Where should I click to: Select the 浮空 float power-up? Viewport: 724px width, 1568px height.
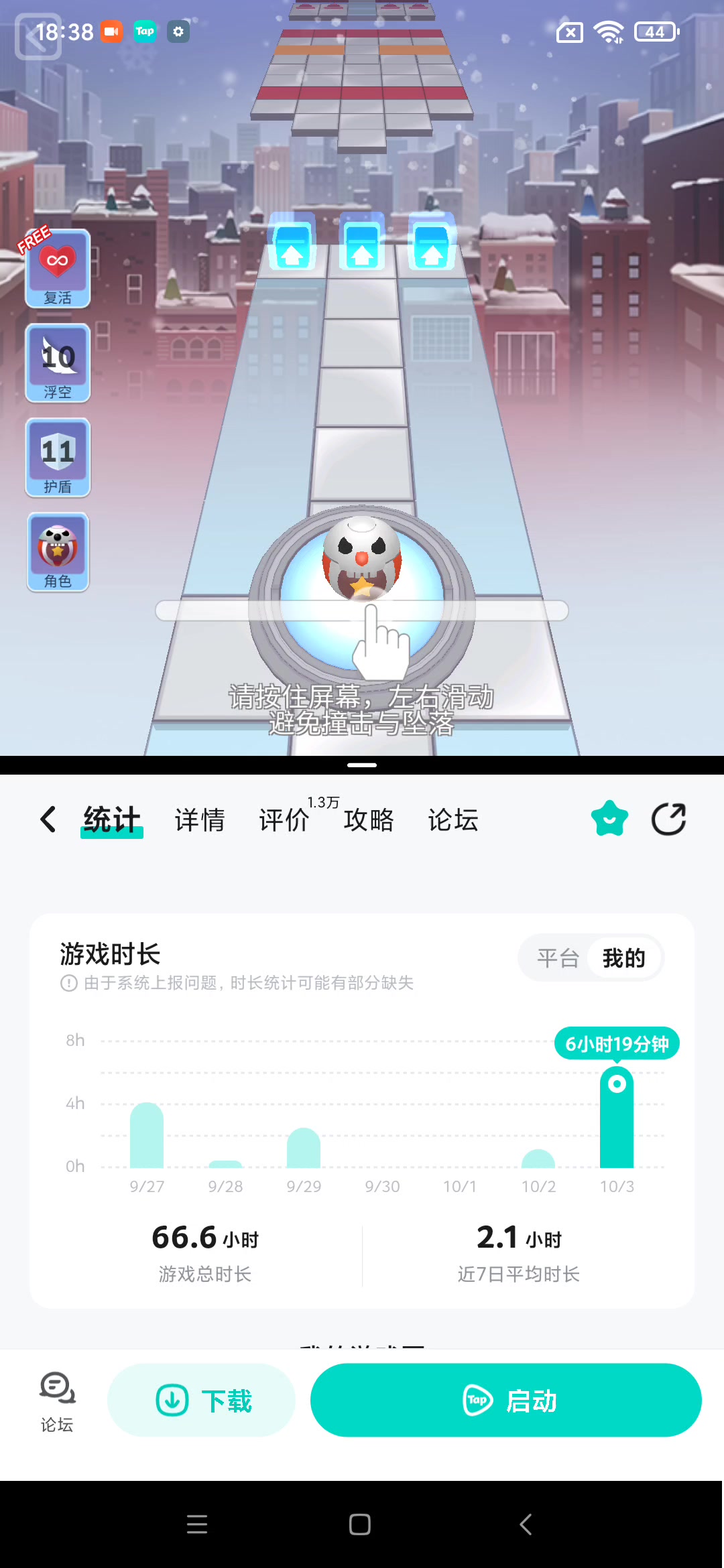point(58,363)
